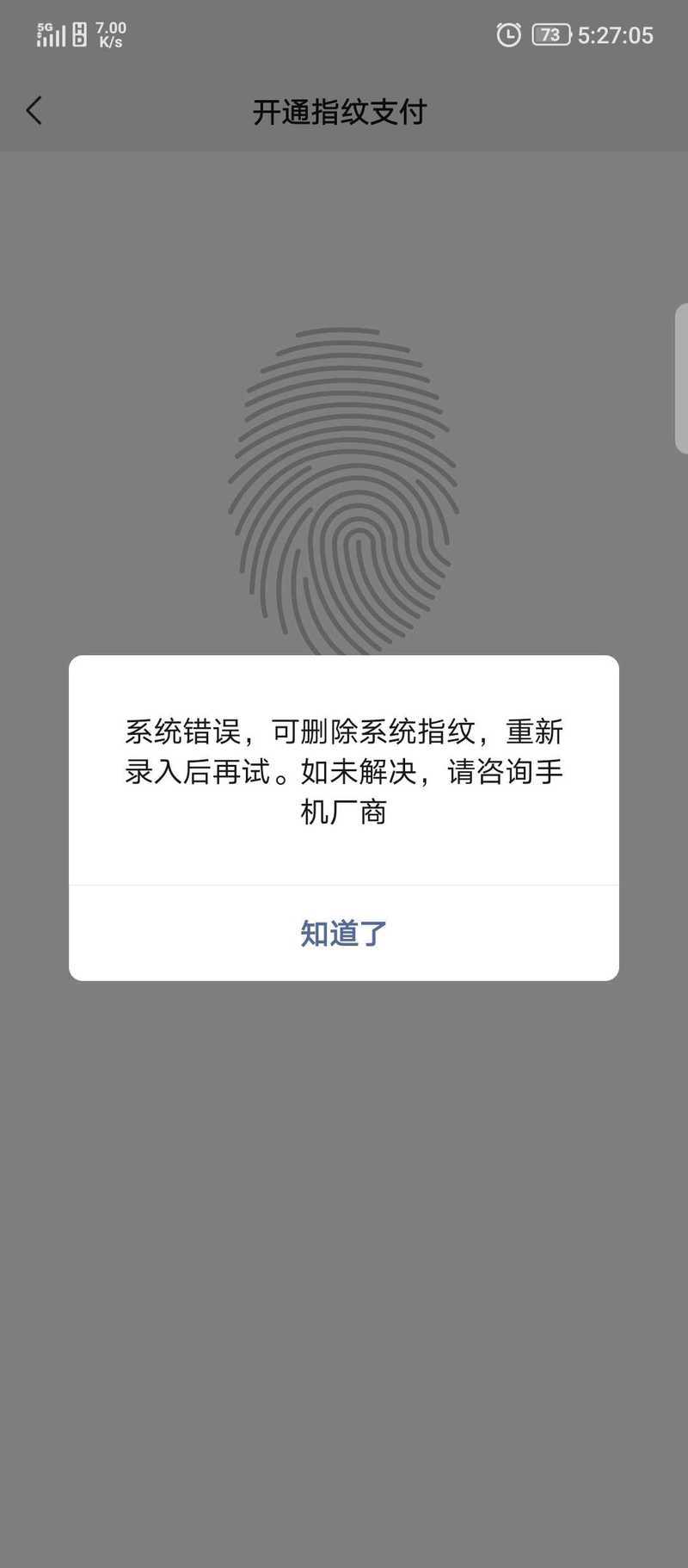Go back from 开通指纹支付 page
This screenshot has width=688, height=1568.
(x=34, y=111)
